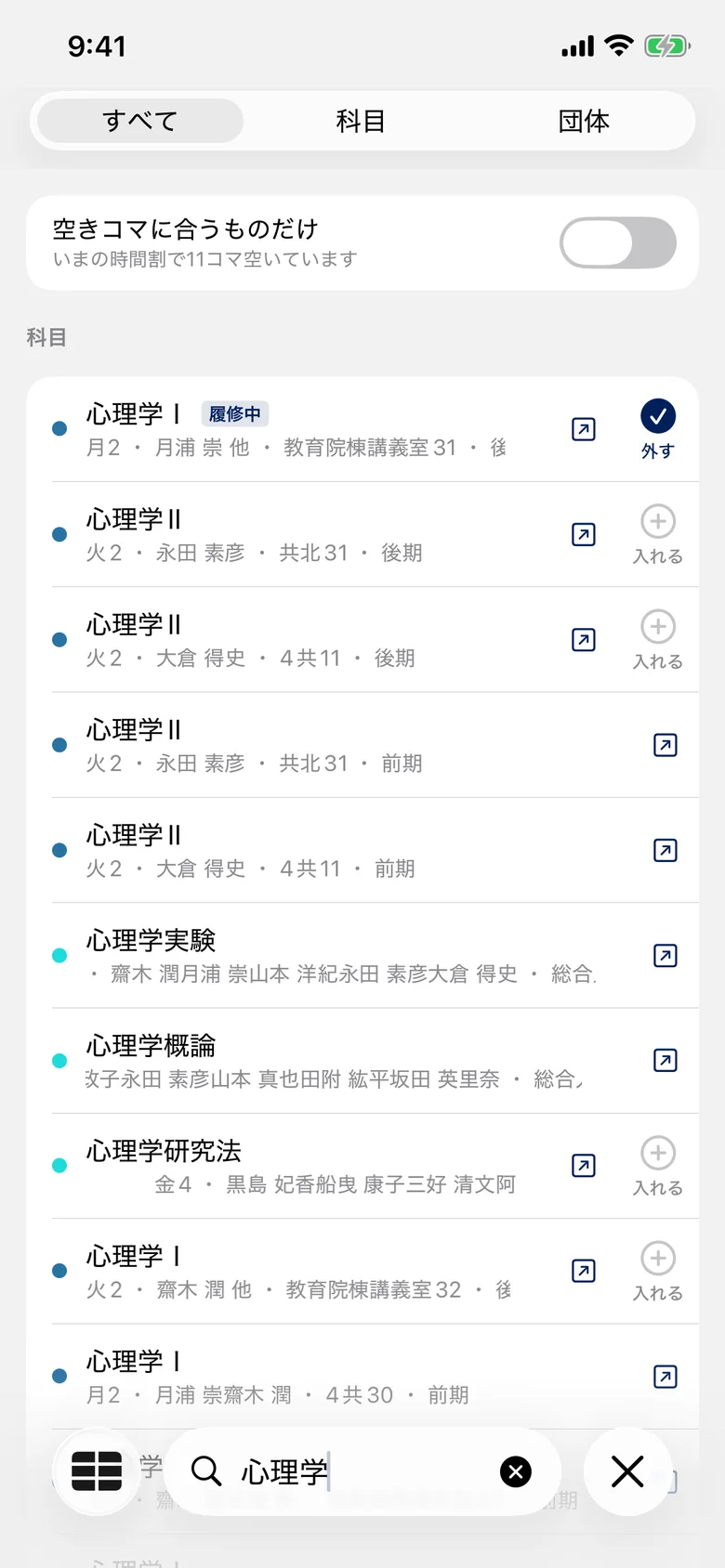The image size is (725, 1568).
Task: Add 心理学Ⅱ 永田 素彦 後期 with 入れる
Action: 658,534
